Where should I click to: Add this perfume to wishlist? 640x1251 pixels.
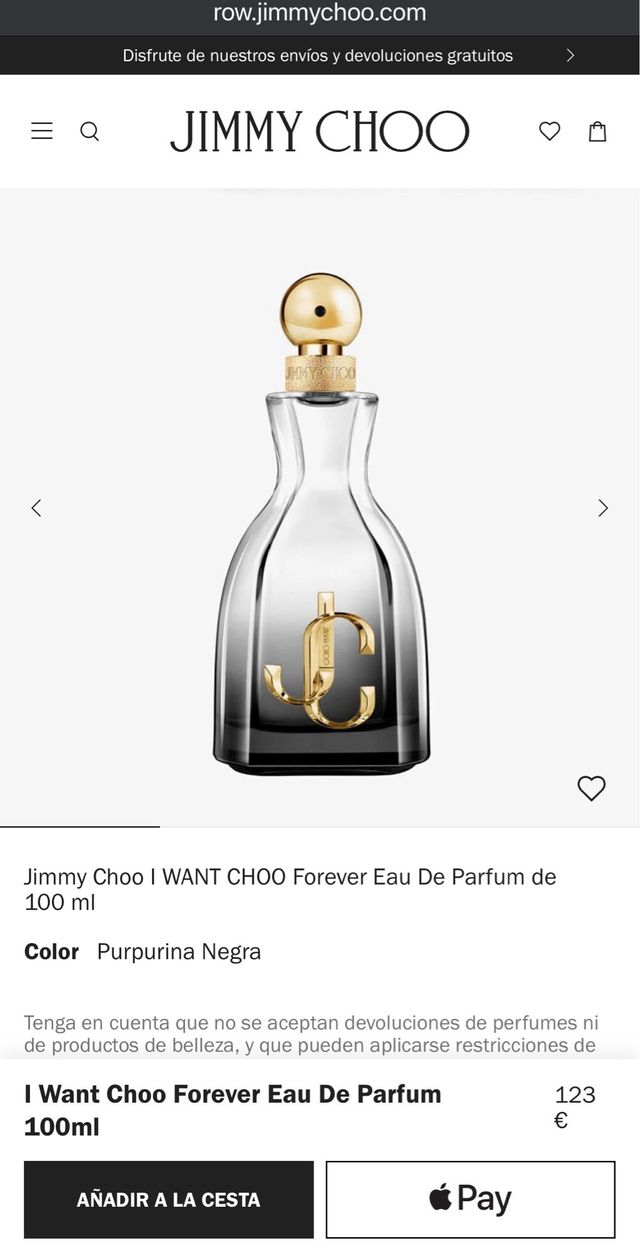pyautogui.click(x=592, y=788)
